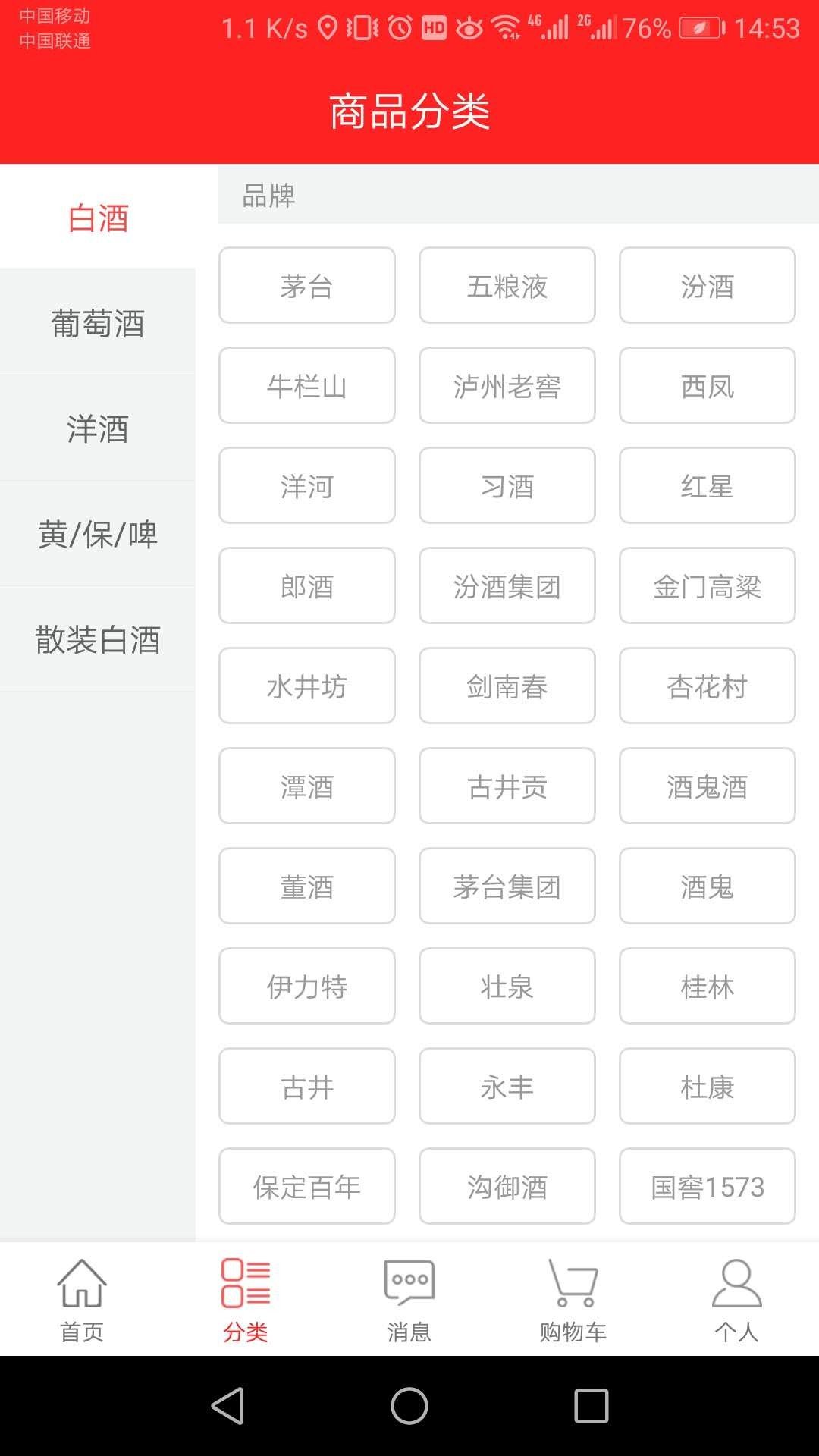Switch to the 葡萄酒 category
The height and width of the screenshot is (1456, 819).
coord(97,322)
